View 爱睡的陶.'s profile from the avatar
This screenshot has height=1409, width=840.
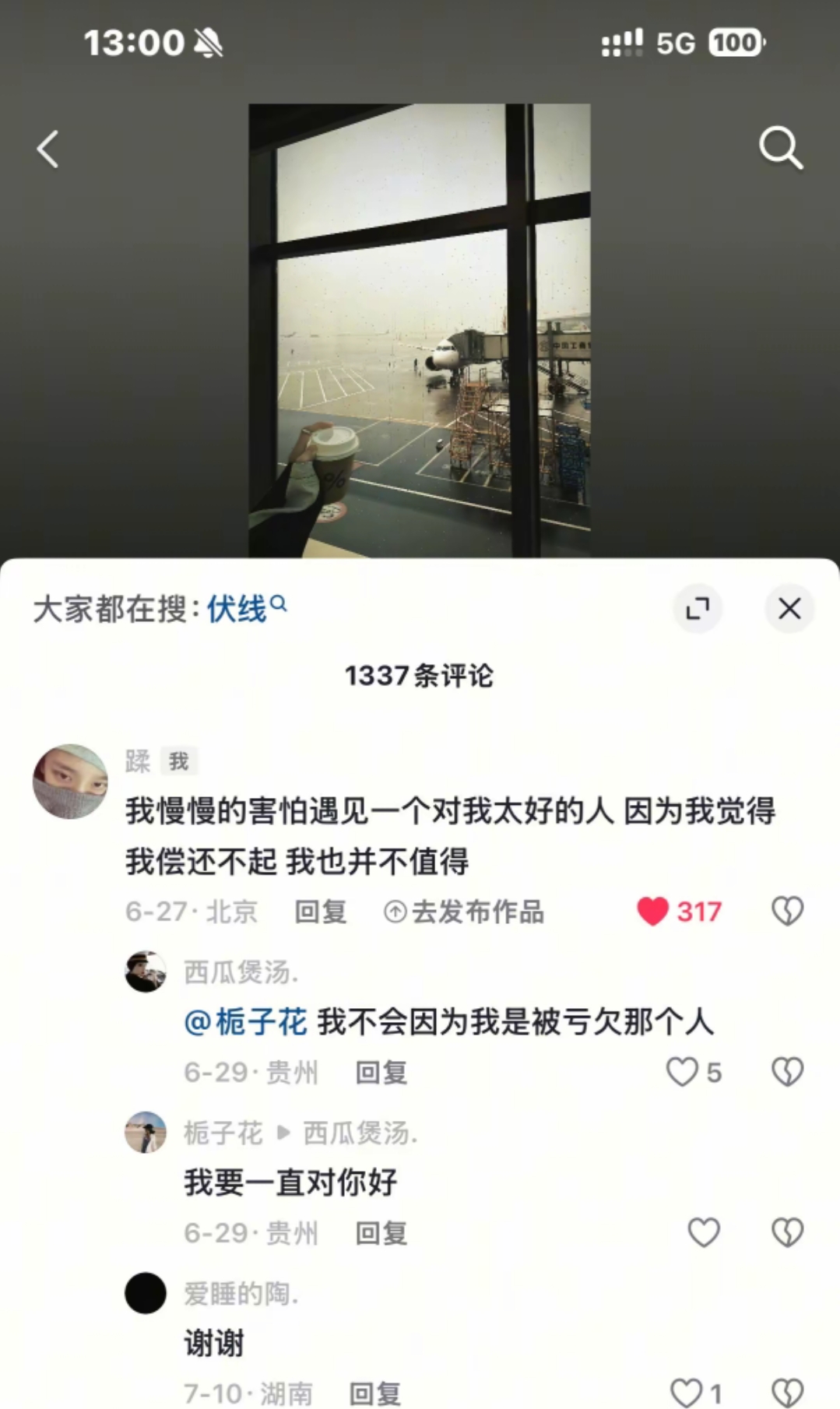click(x=146, y=1293)
